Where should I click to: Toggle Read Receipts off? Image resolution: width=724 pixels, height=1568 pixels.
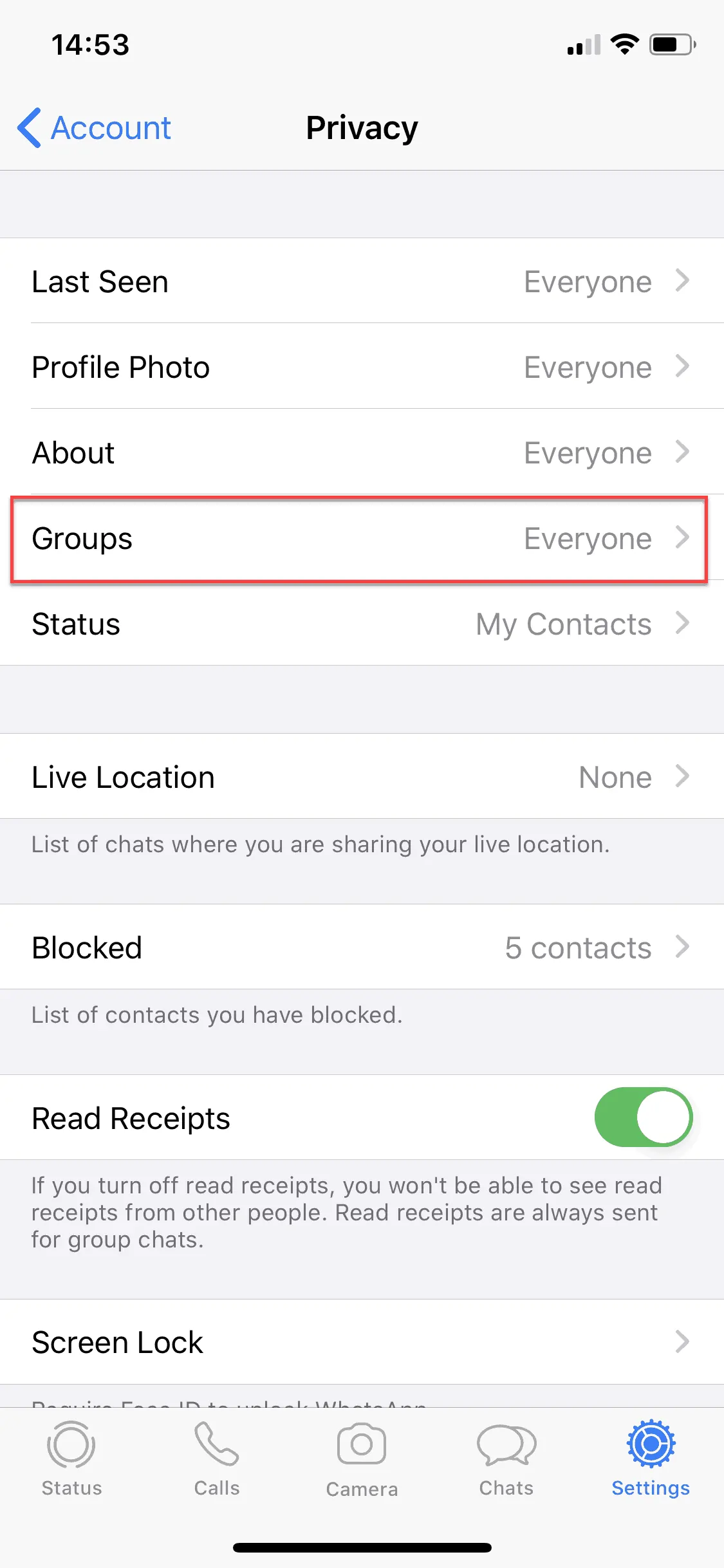pyautogui.click(x=643, y=1117)
